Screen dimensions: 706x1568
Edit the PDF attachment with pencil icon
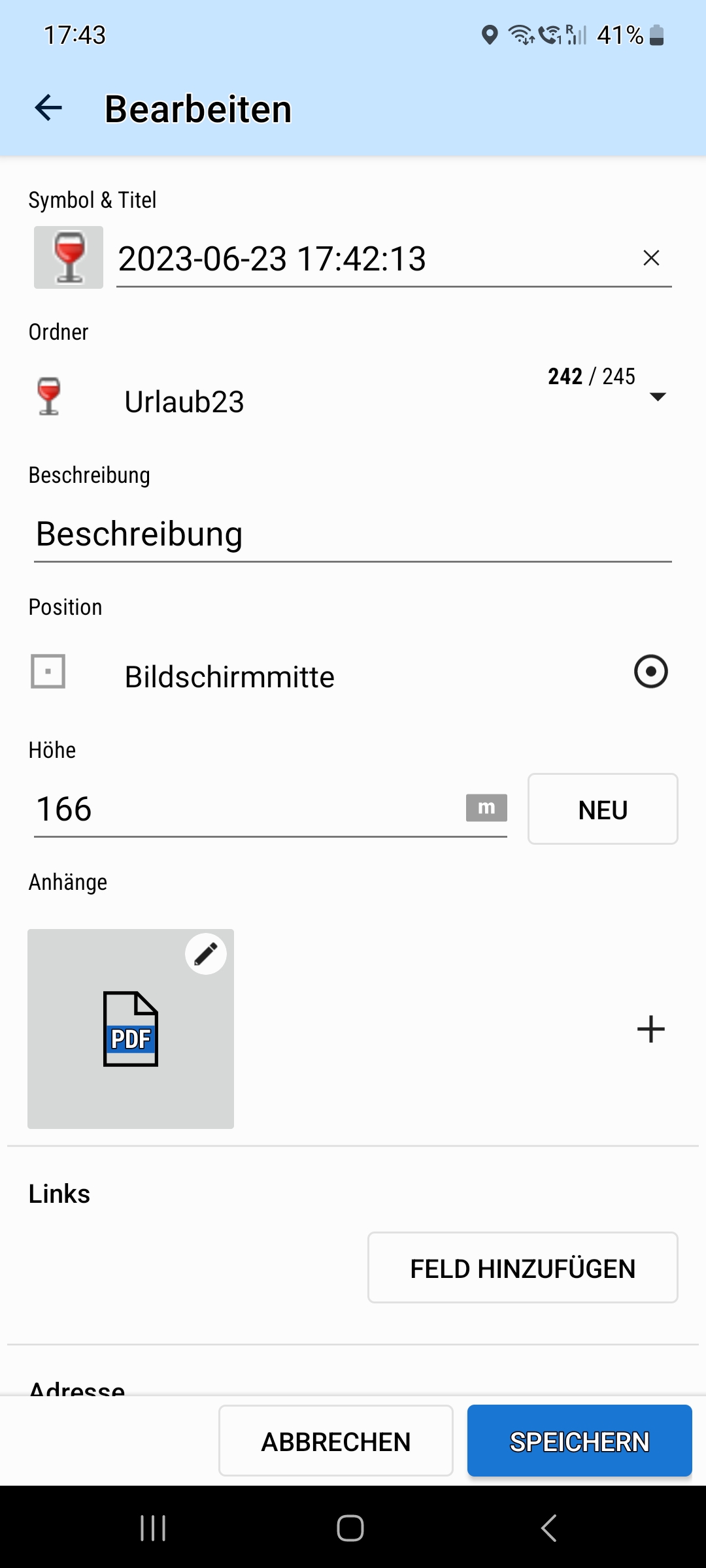click(206, 955)
